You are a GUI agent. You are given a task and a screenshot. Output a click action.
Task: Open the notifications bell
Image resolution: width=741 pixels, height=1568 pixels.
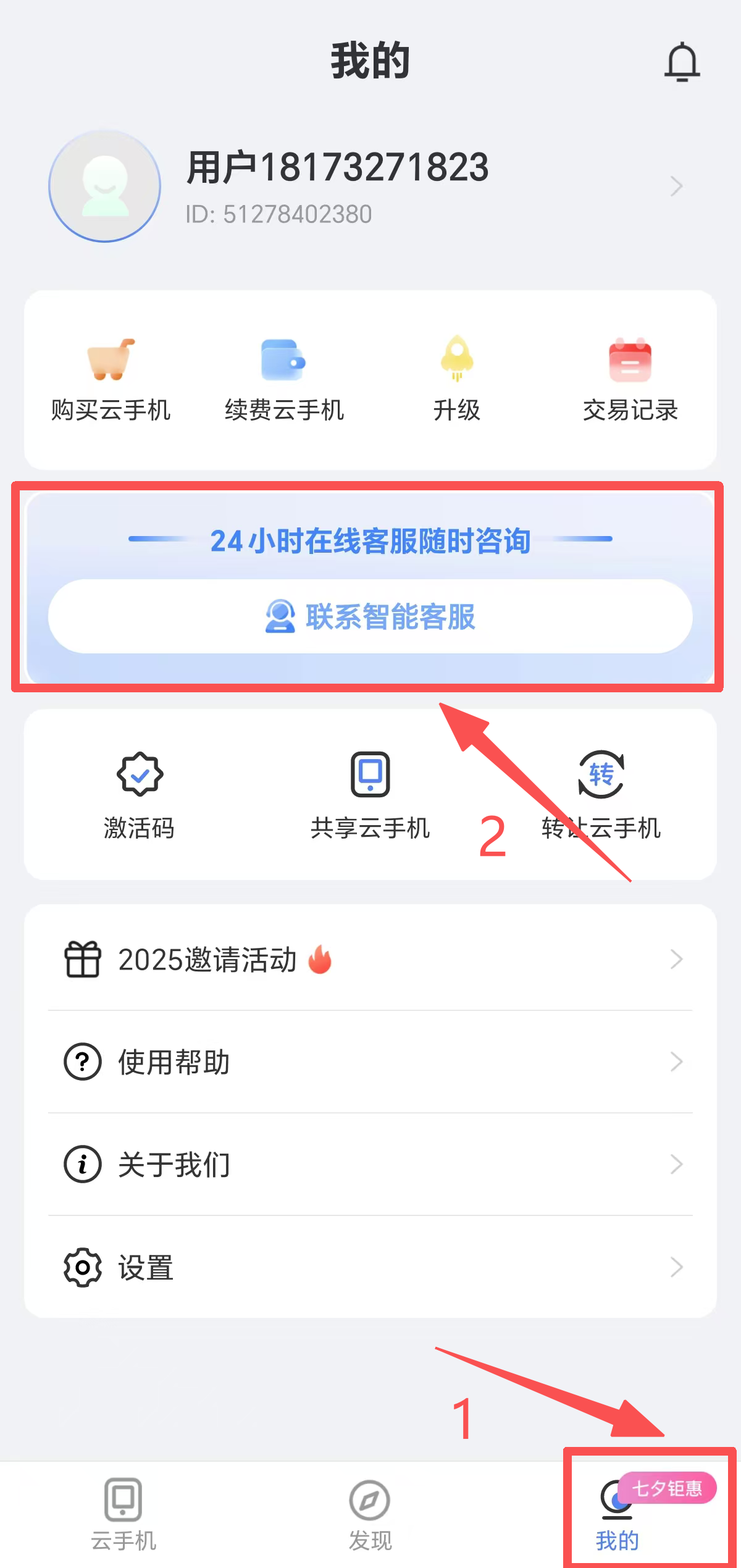tap(682, 62)
